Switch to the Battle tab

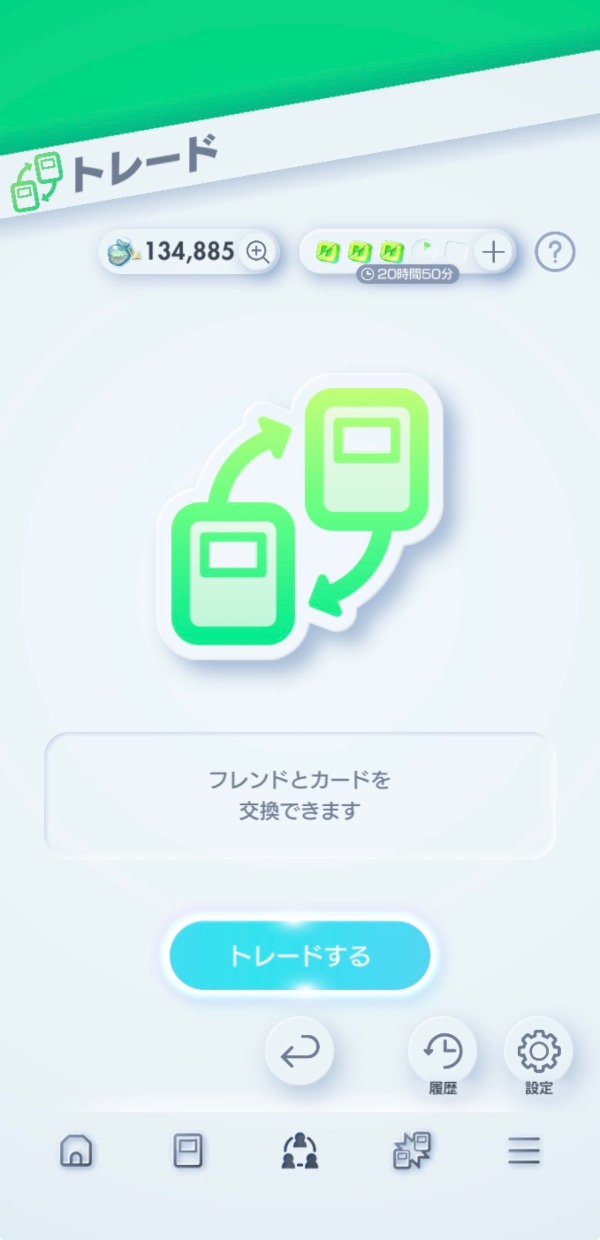coord(411,1151)
